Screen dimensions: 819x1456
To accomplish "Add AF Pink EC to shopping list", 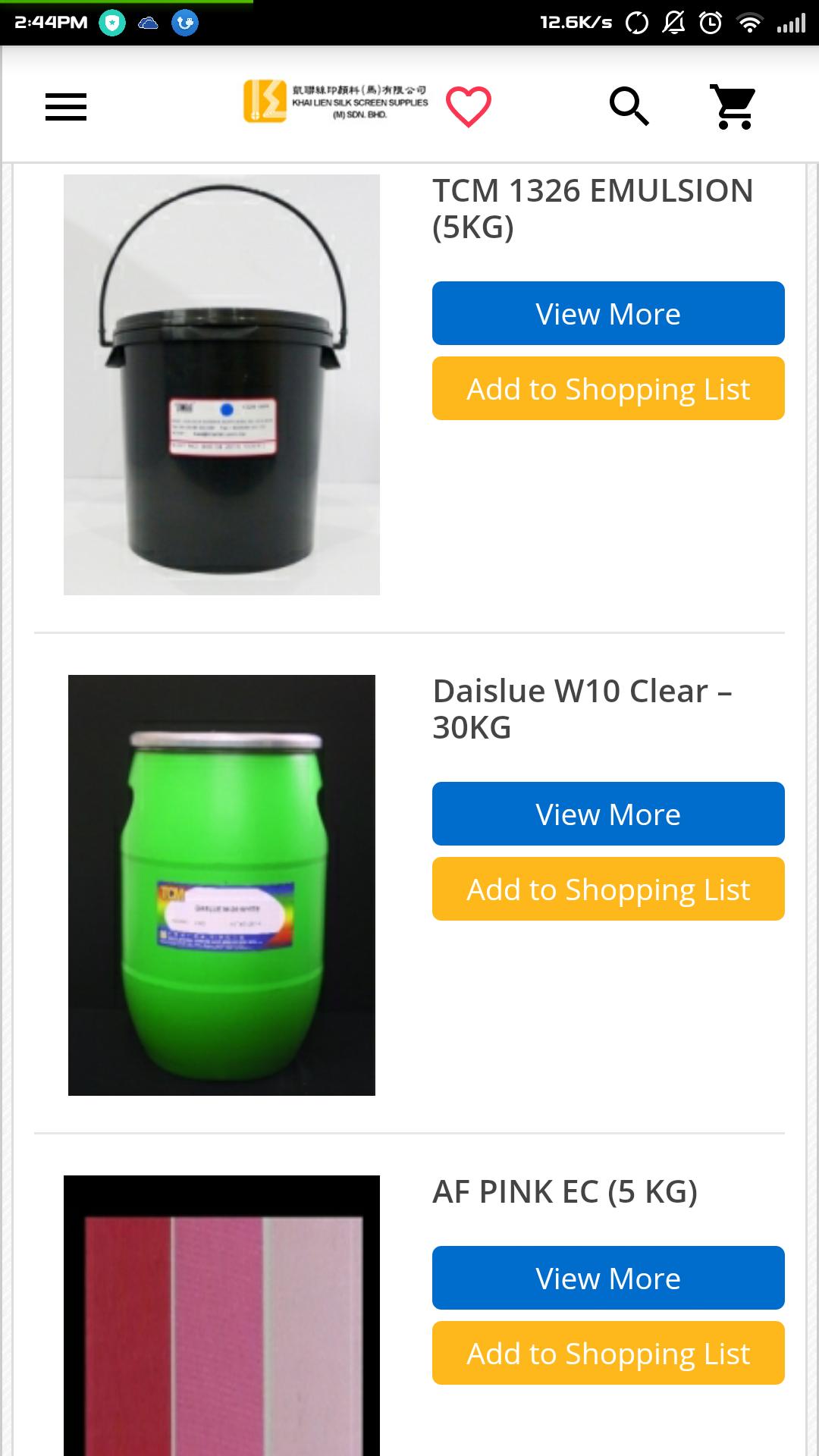I will (x=608, y=1353).
